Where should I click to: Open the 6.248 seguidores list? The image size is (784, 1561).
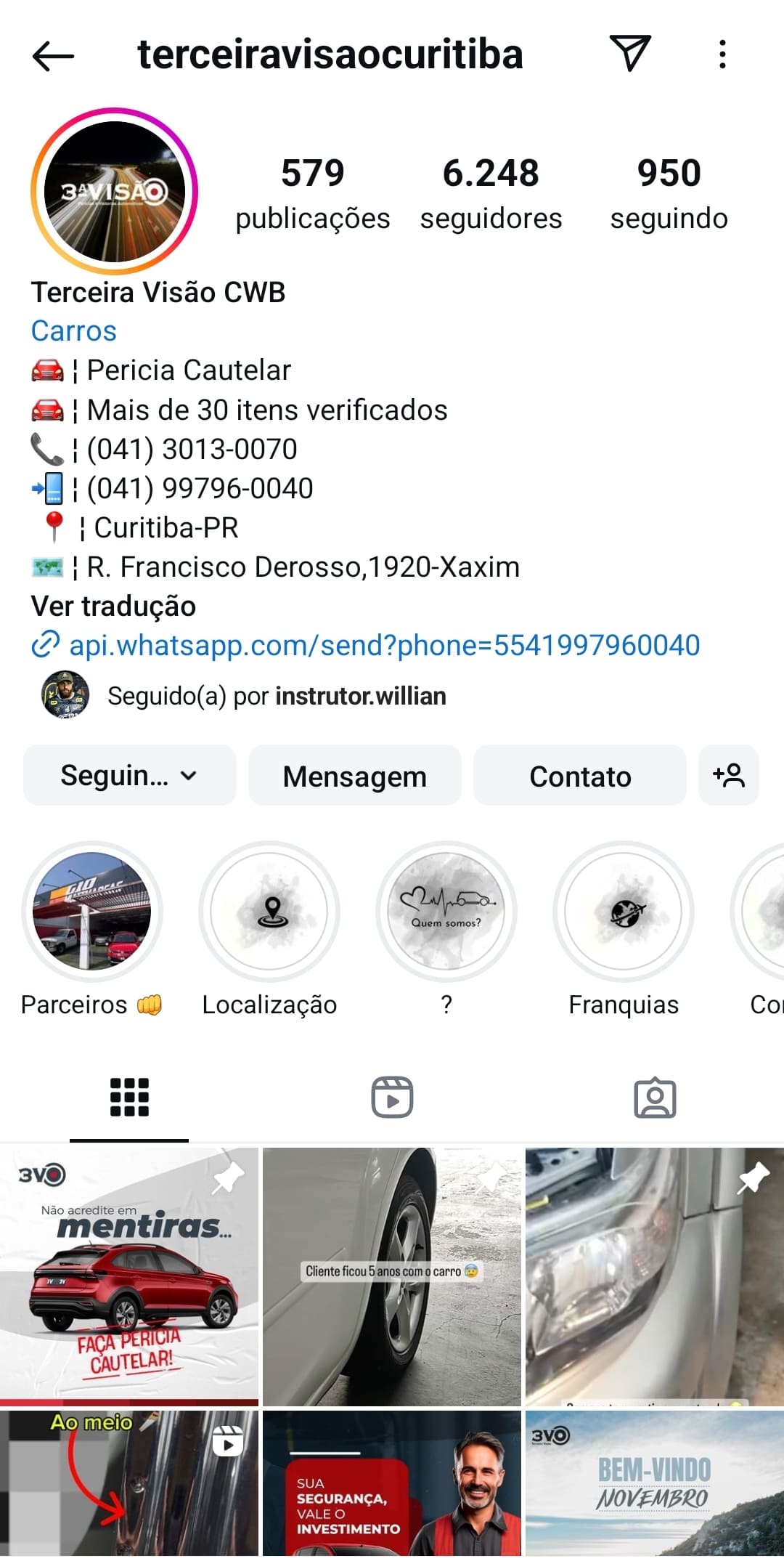point(491,193)
